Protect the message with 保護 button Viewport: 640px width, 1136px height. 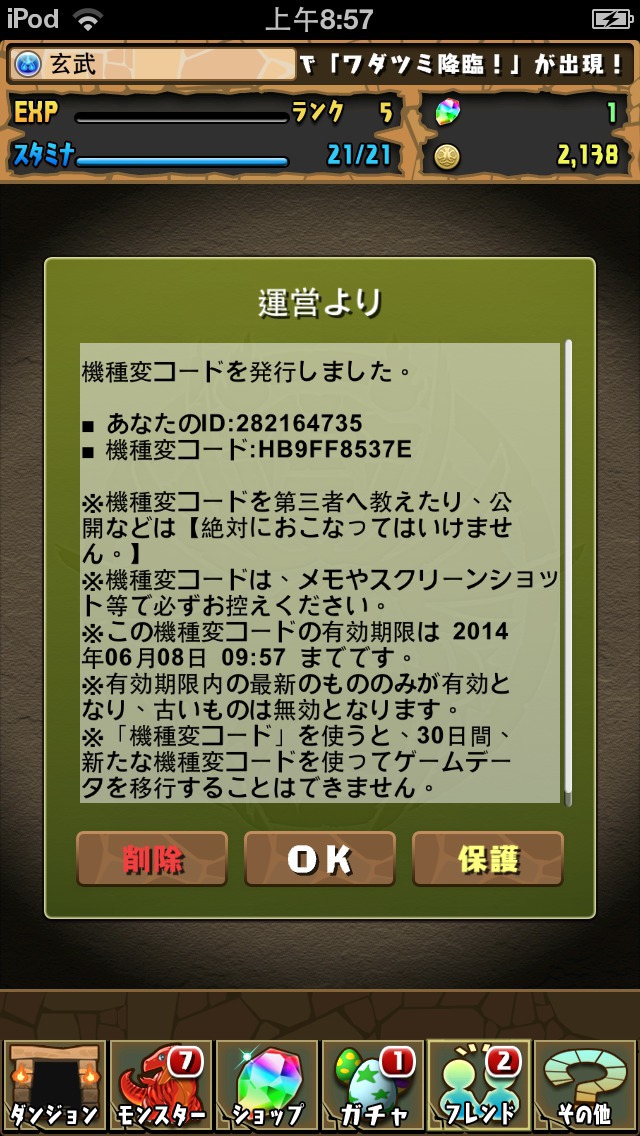click(x=488, y=858)
